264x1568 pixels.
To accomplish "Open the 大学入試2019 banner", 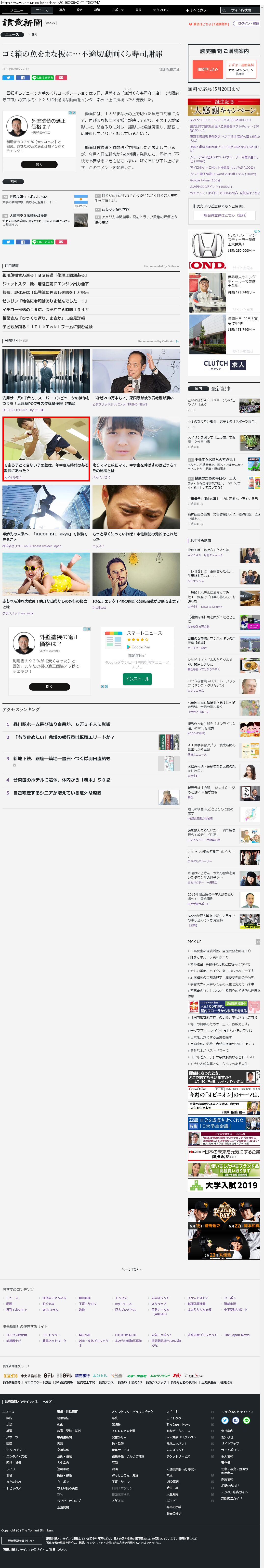I will point(224,1185).
